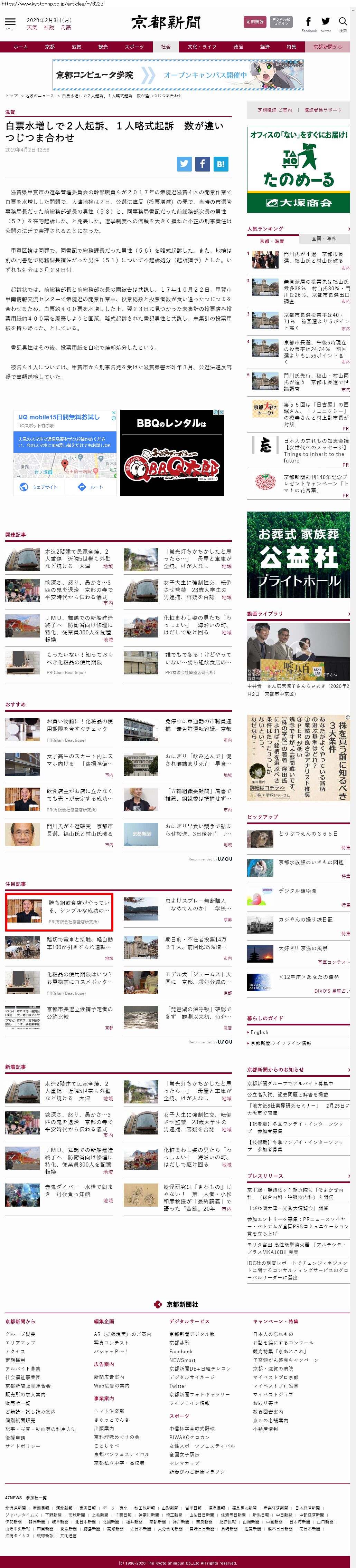Open どうぶつえんの365日 pickup item
This screenshot has height=1568, width=356.
tap(308, 833)
